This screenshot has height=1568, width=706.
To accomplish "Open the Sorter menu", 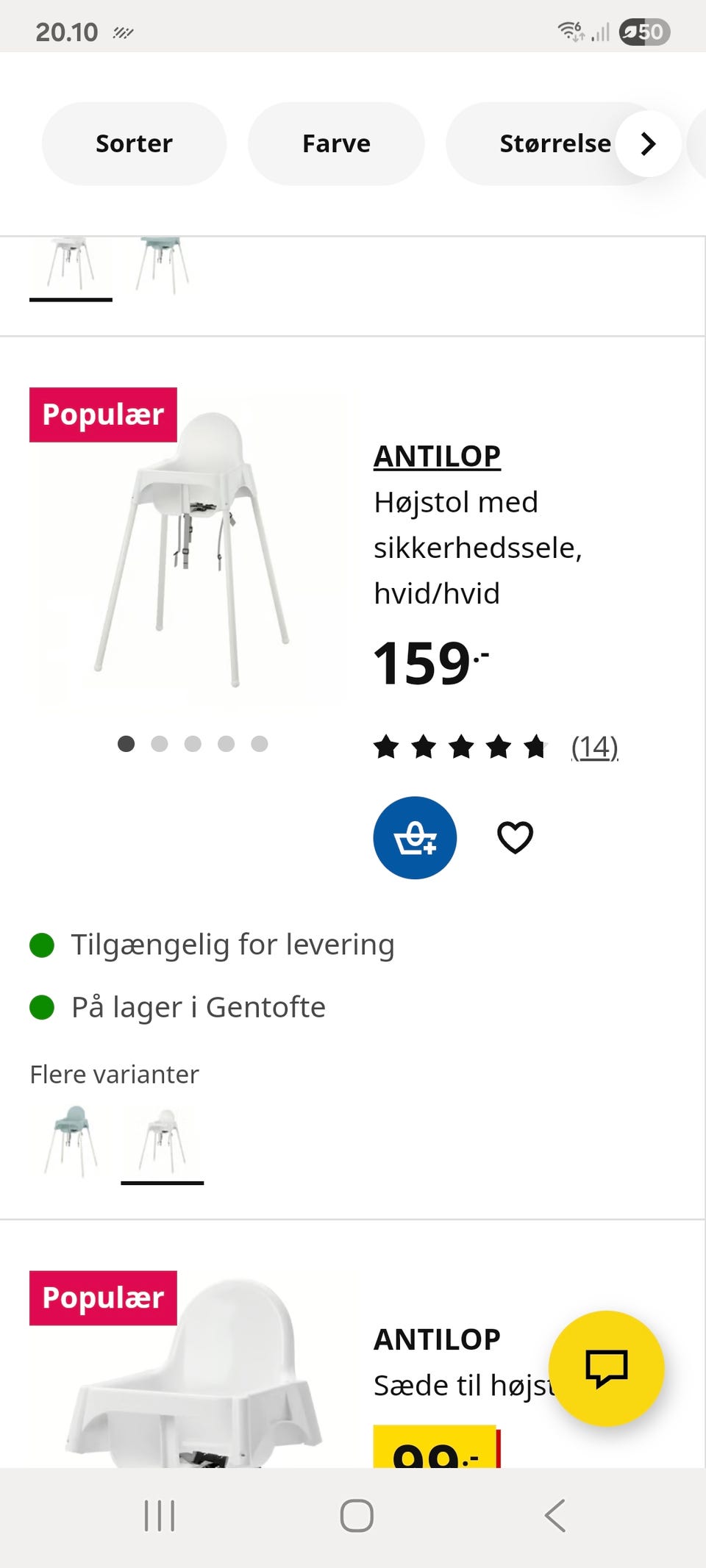I will pyautogui.click(x=134, y=143).
